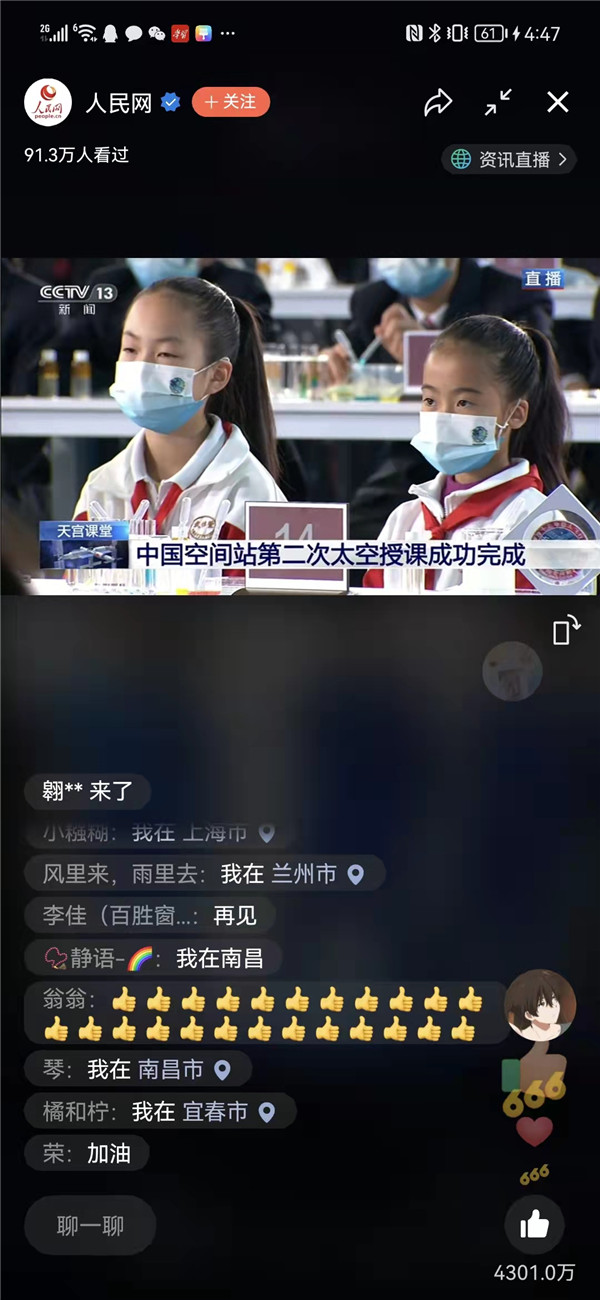The width and height of the screenshot is (600, 1300).
Task: Open the 资讯直播 category chip
Action: [x=509, y=159]
